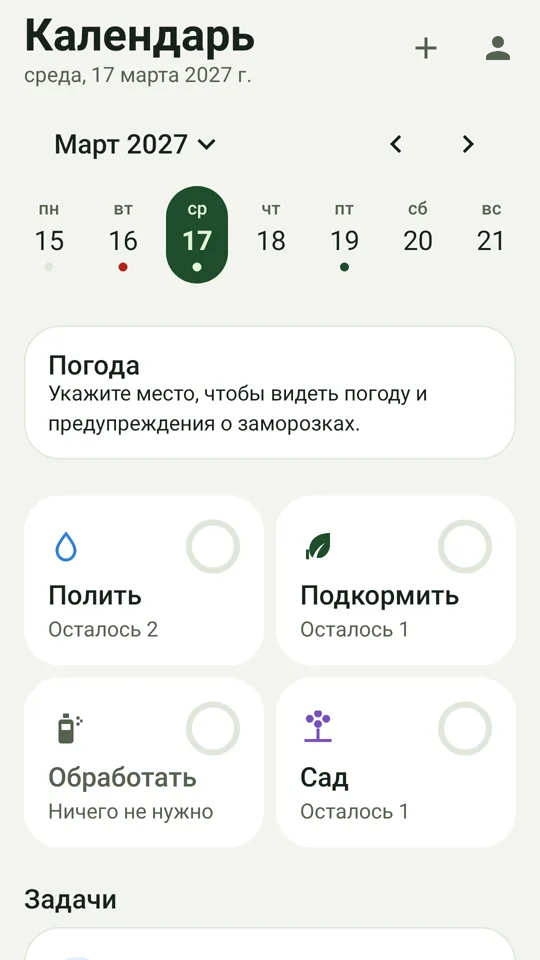
Task: Select Friday 19 in the week strip
Action: [x=344, y=235]
